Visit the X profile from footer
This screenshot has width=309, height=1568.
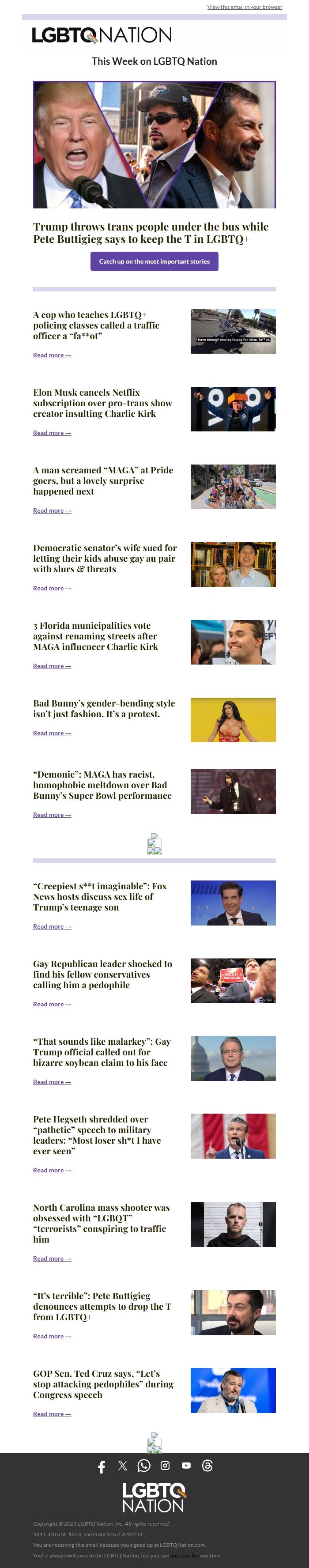pos(122,1466)
